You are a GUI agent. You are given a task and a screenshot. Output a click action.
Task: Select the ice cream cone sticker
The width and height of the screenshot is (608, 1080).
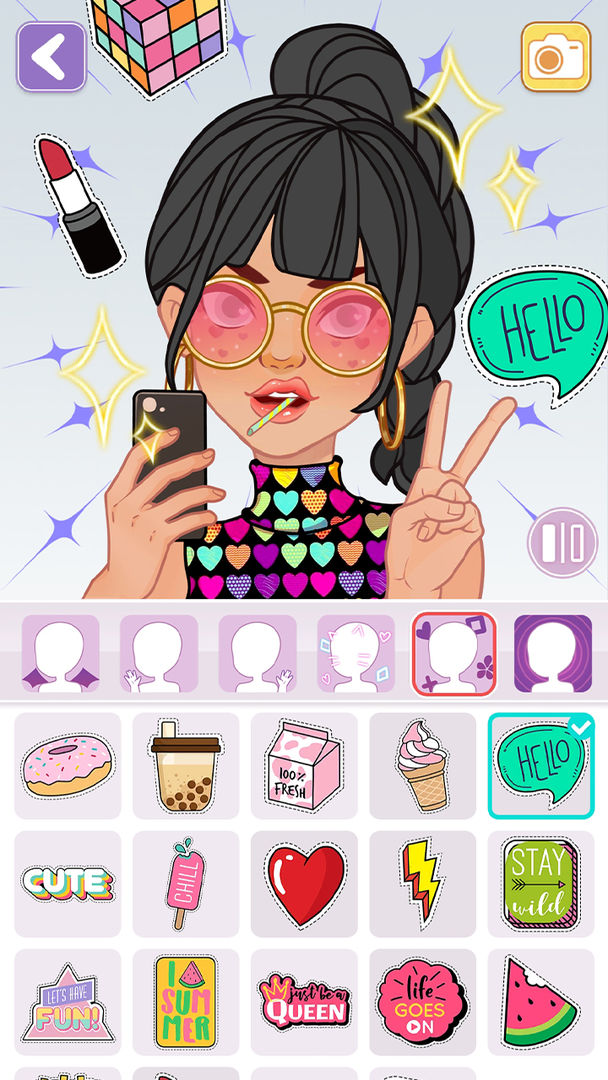click(x=422, y=766)
